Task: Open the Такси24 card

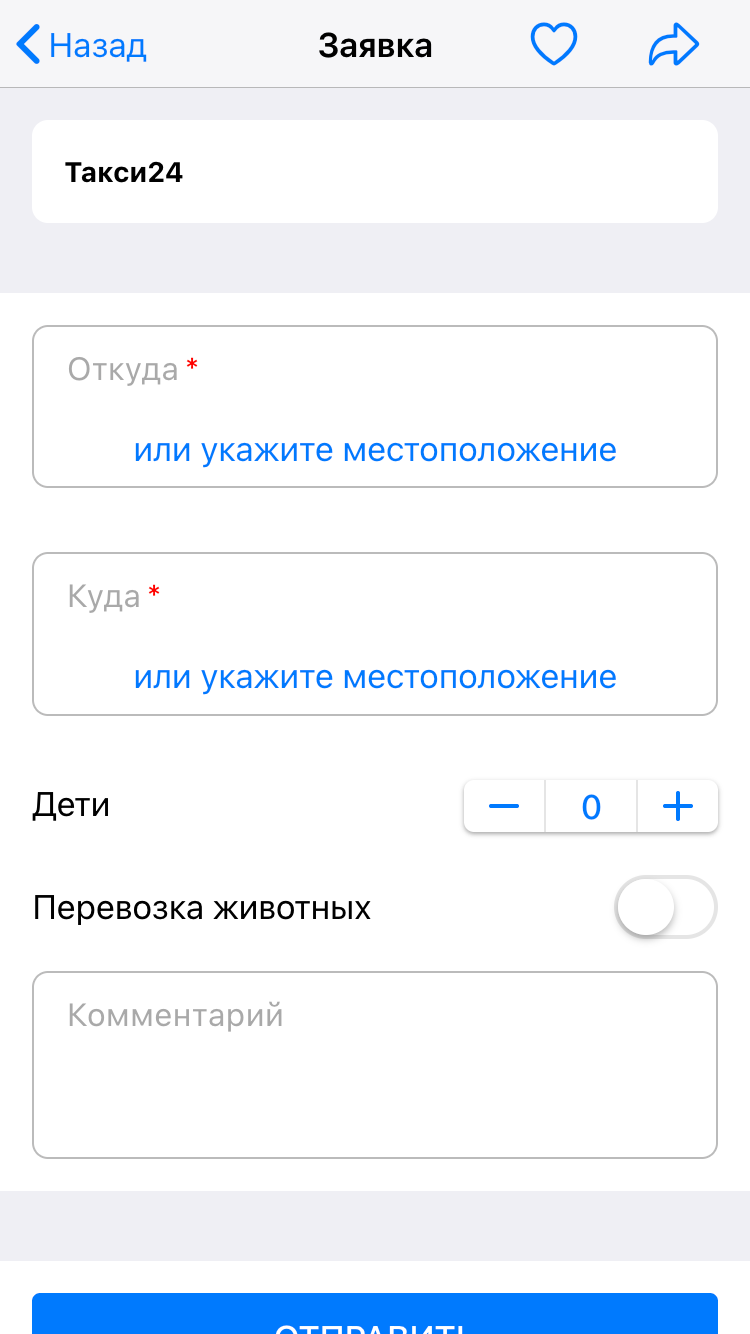Action: (x=375, y=172)
